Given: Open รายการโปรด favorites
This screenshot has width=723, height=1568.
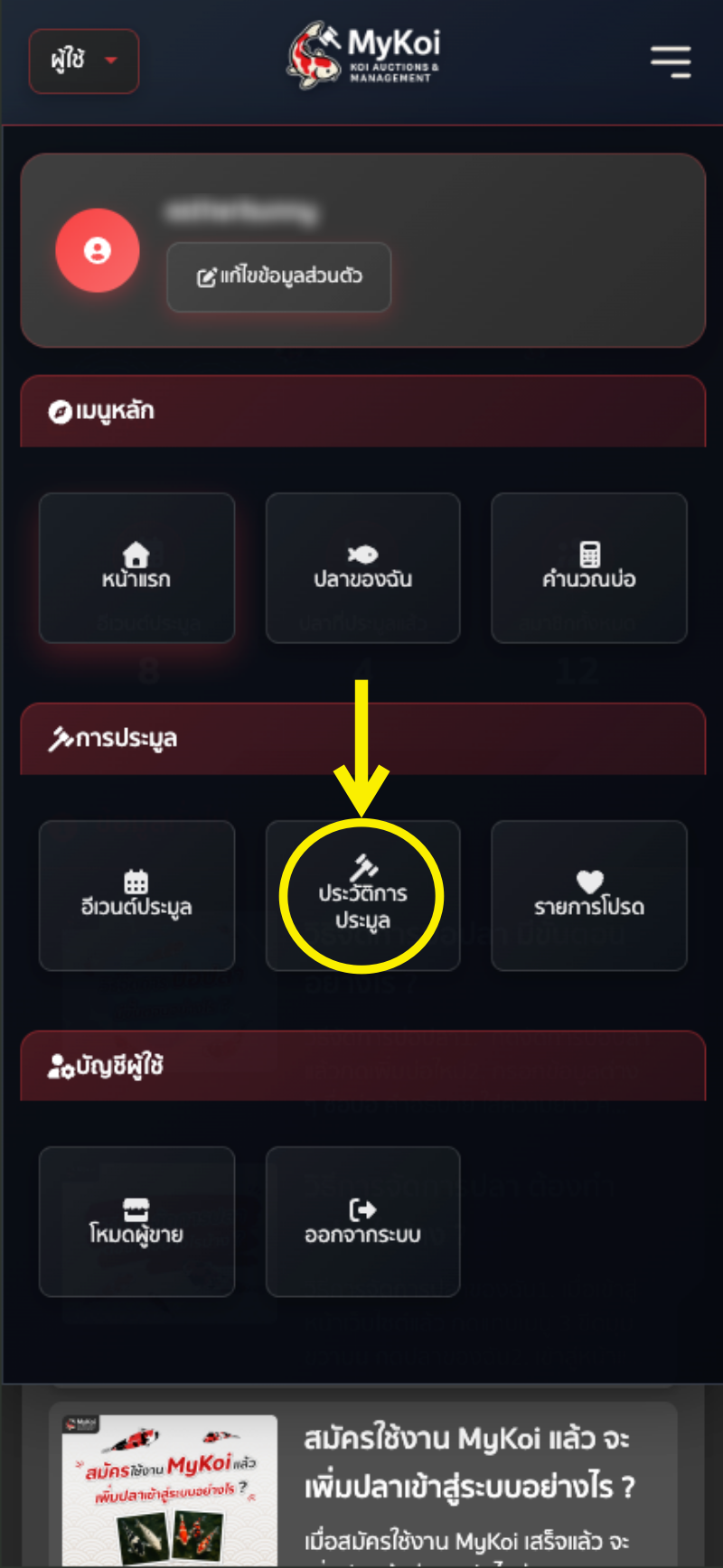Looking at the screenshot, I should 588,895.
